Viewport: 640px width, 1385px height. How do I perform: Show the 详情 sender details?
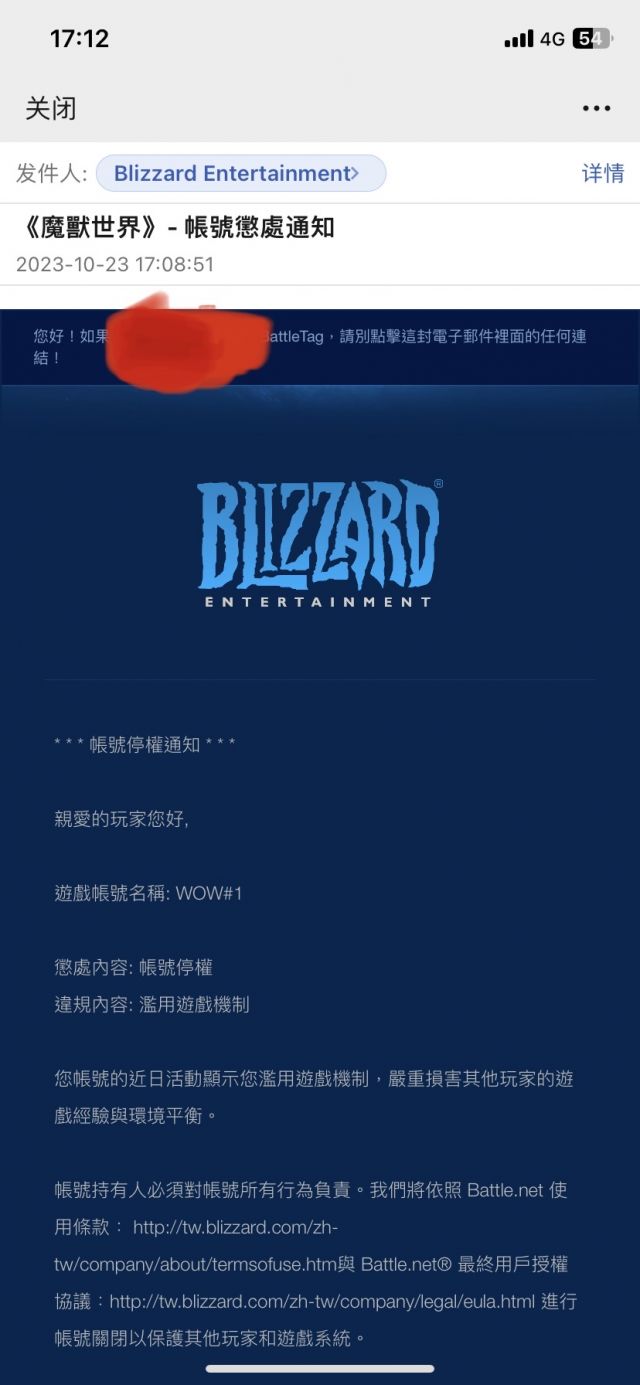coord(603,173)
